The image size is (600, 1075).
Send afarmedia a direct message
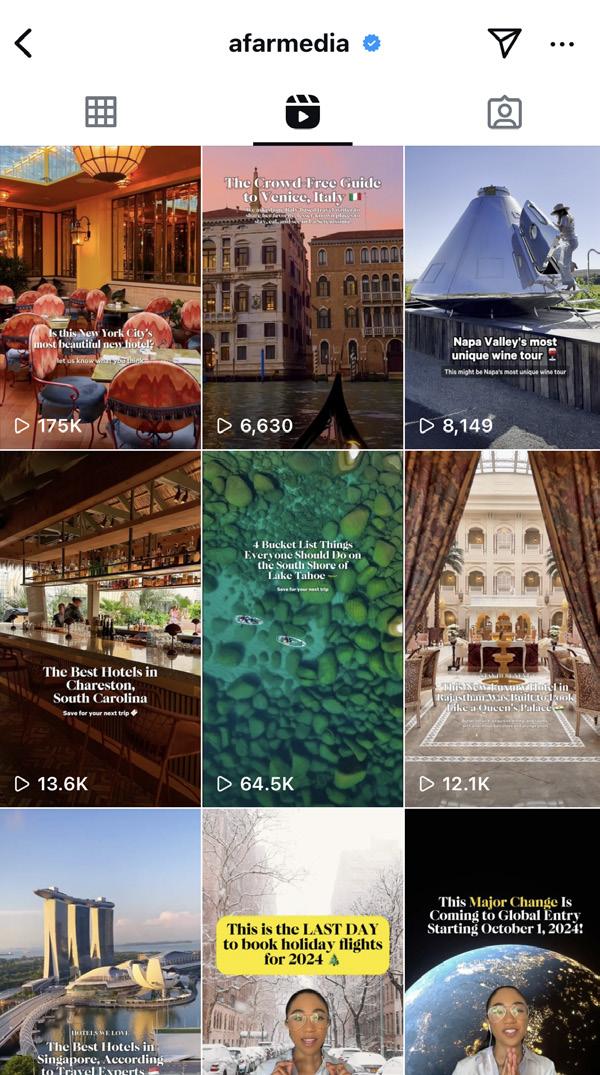click(x=505, y=43)
